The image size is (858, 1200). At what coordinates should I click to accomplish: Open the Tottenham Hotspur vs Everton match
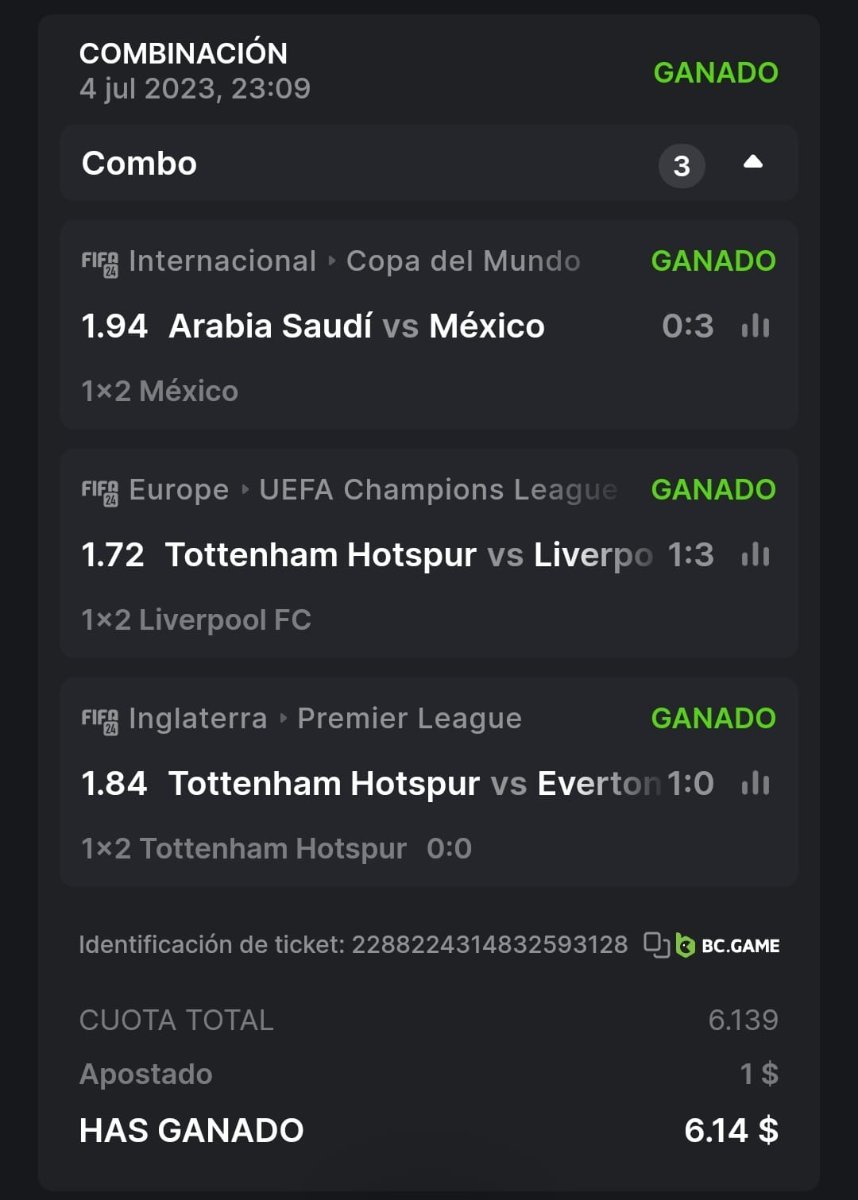point(414,784)
